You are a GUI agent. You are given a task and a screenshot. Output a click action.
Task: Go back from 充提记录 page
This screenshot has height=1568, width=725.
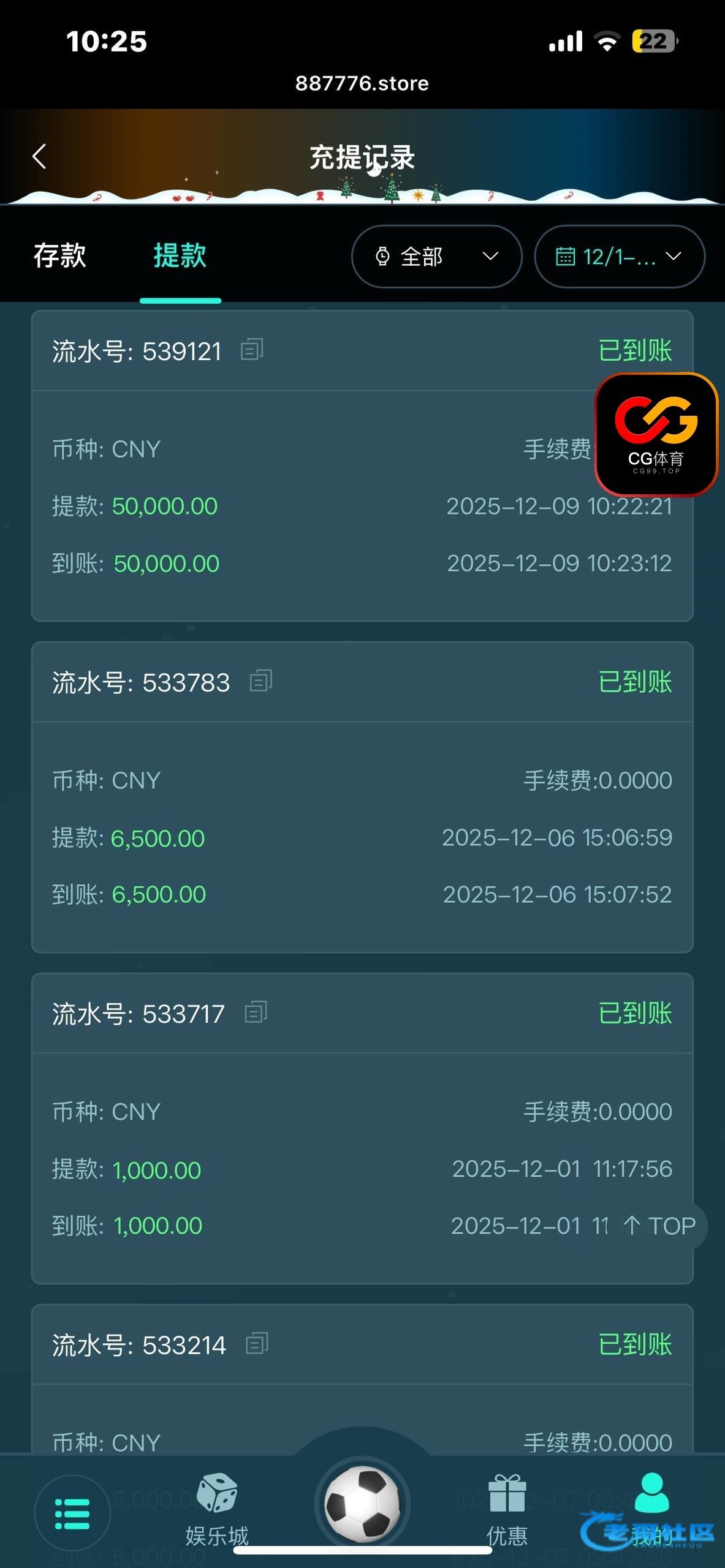pos(39,157)
